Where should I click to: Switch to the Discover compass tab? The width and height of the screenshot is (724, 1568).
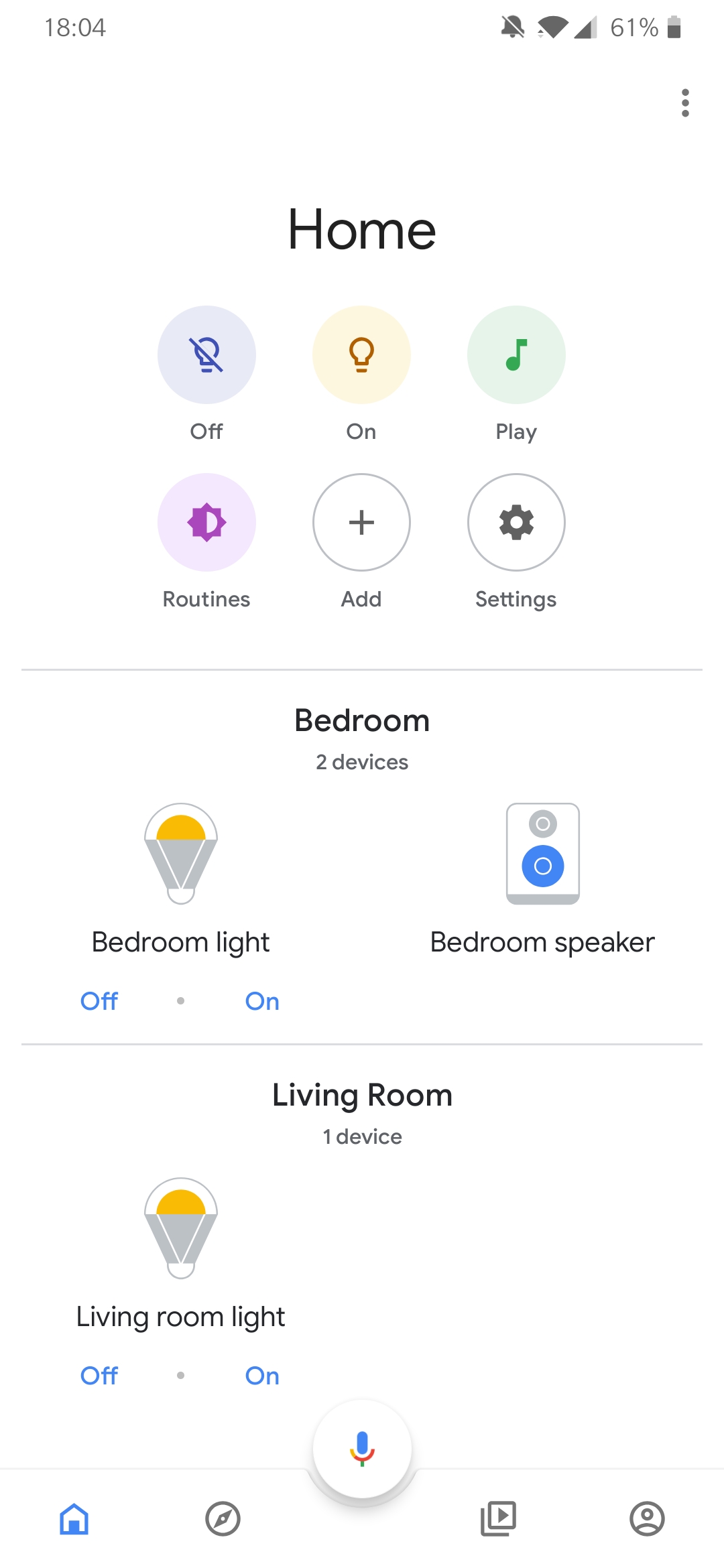click(223, 1518)
